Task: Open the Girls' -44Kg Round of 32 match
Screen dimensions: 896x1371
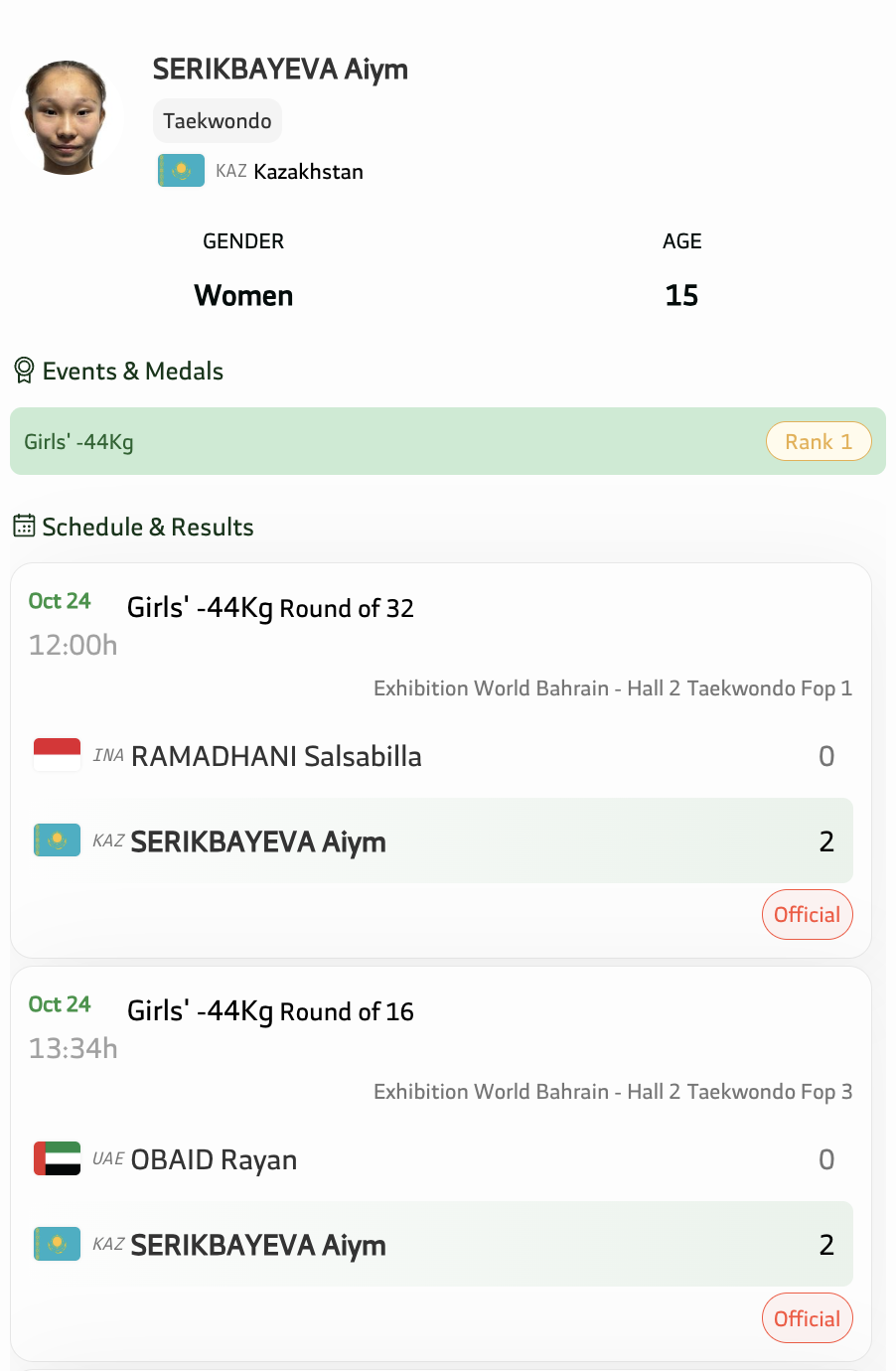Action: [x=270, y=608]
